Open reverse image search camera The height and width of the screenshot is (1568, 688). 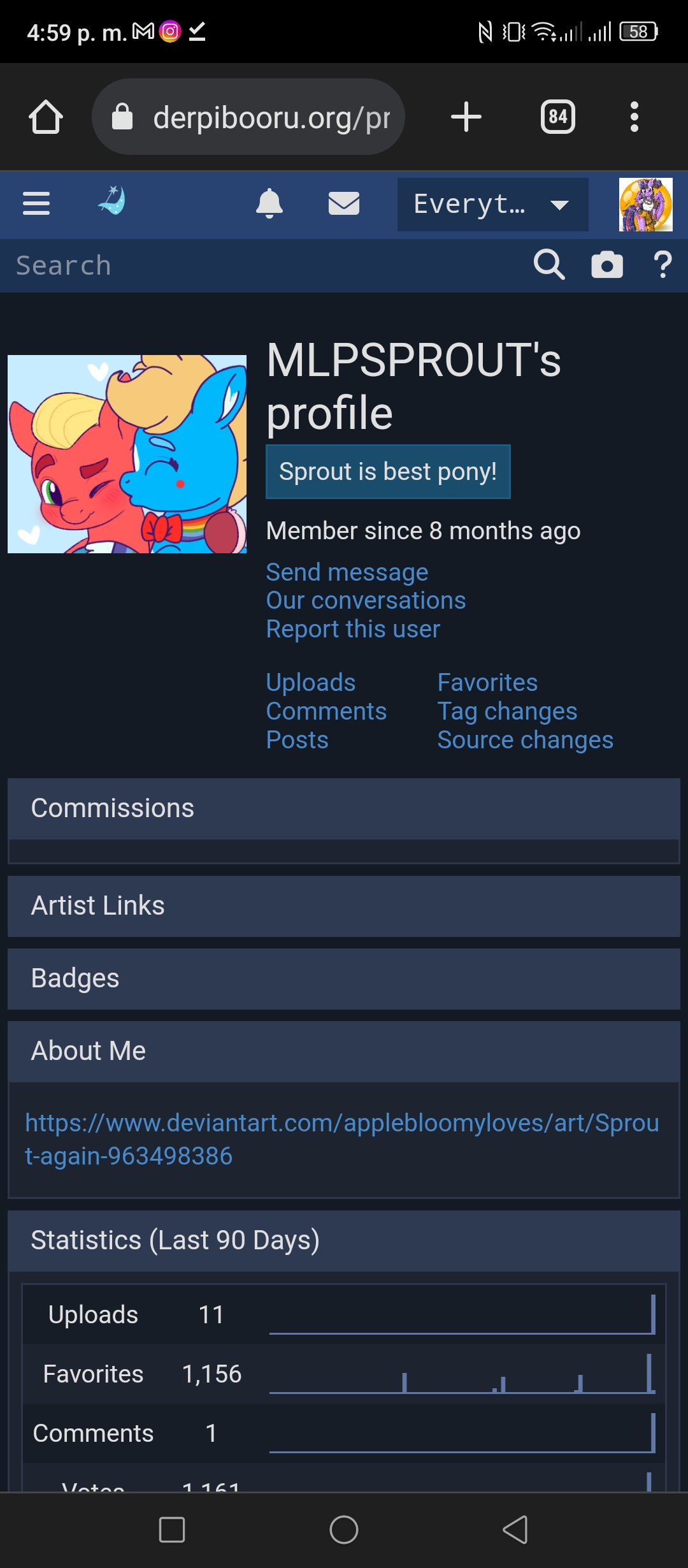[607, 265]
